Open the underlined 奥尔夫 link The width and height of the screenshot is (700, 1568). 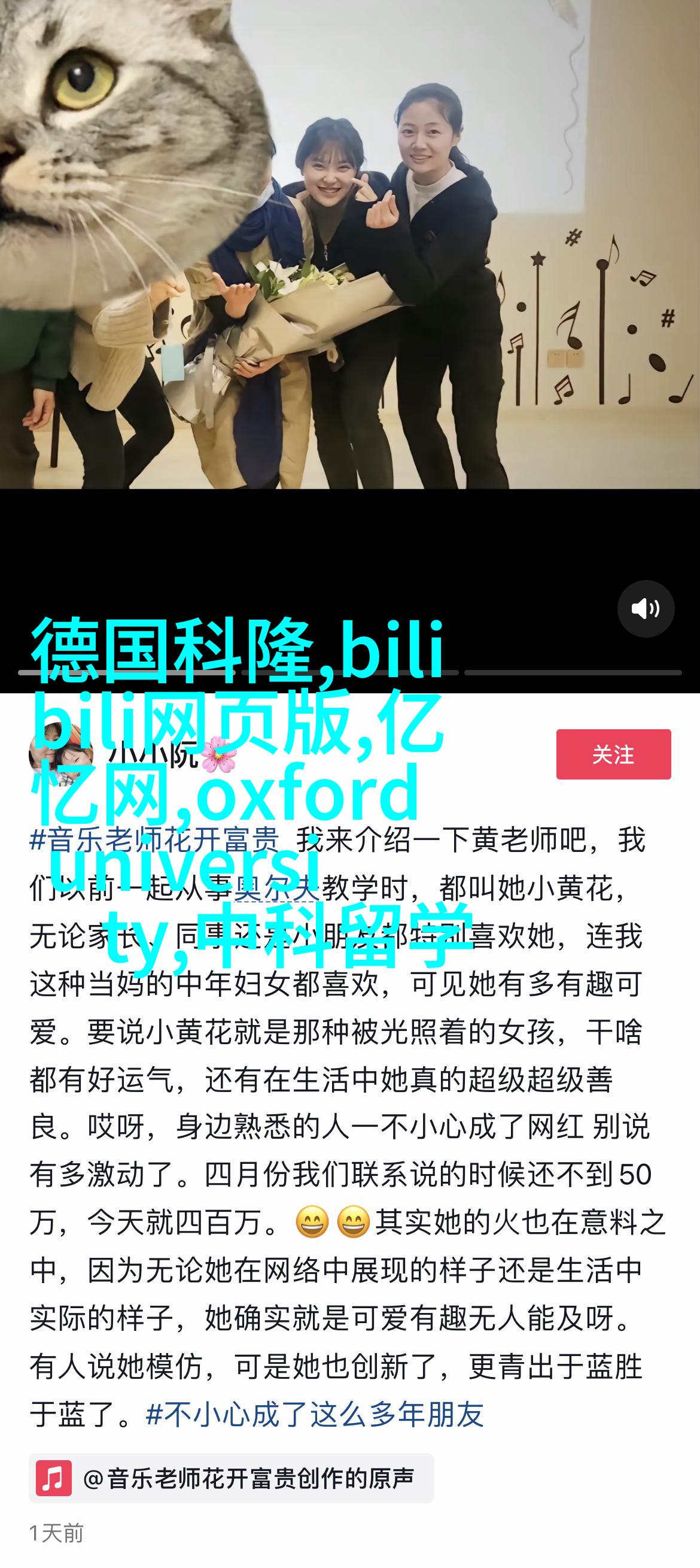(x=277, y=888)
